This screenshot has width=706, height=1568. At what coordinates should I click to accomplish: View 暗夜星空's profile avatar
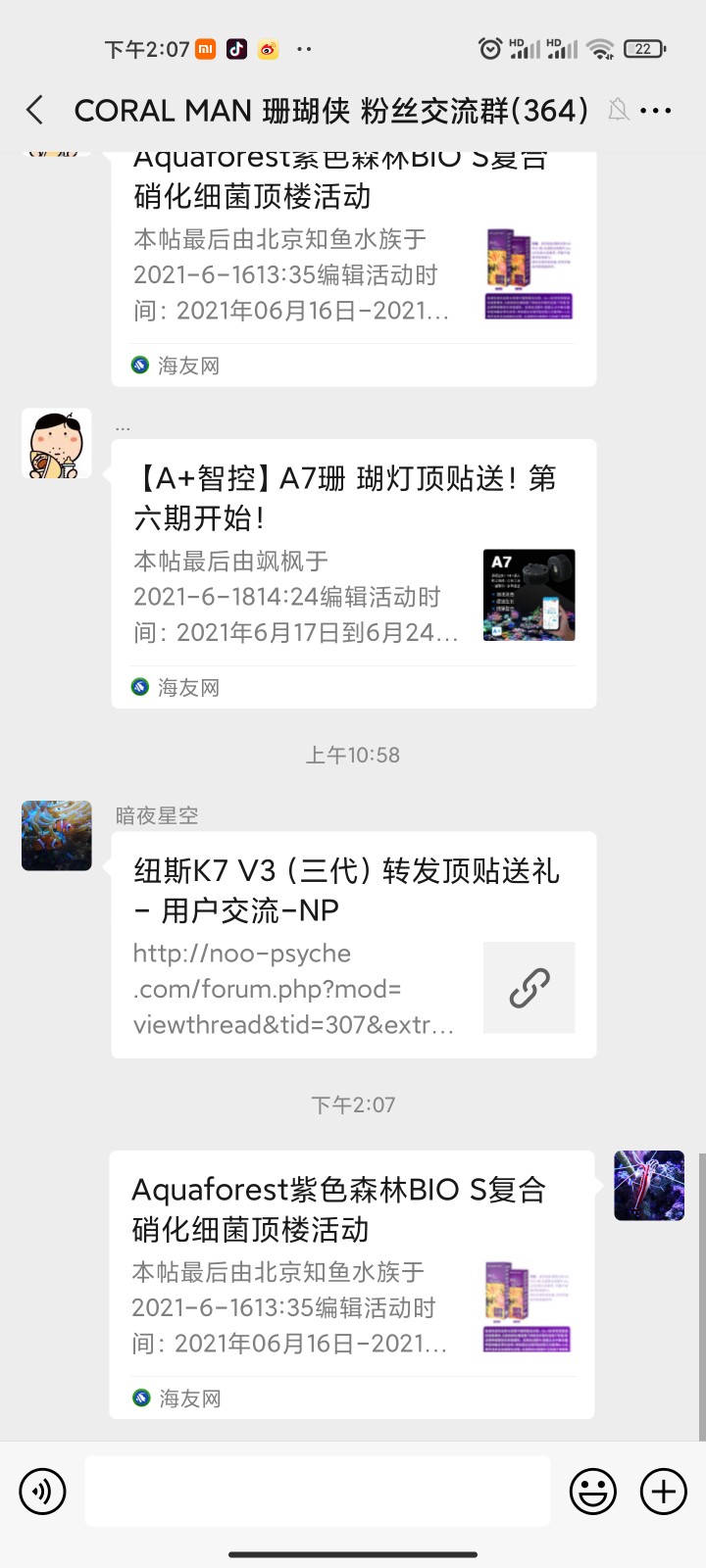click(57, 835)
